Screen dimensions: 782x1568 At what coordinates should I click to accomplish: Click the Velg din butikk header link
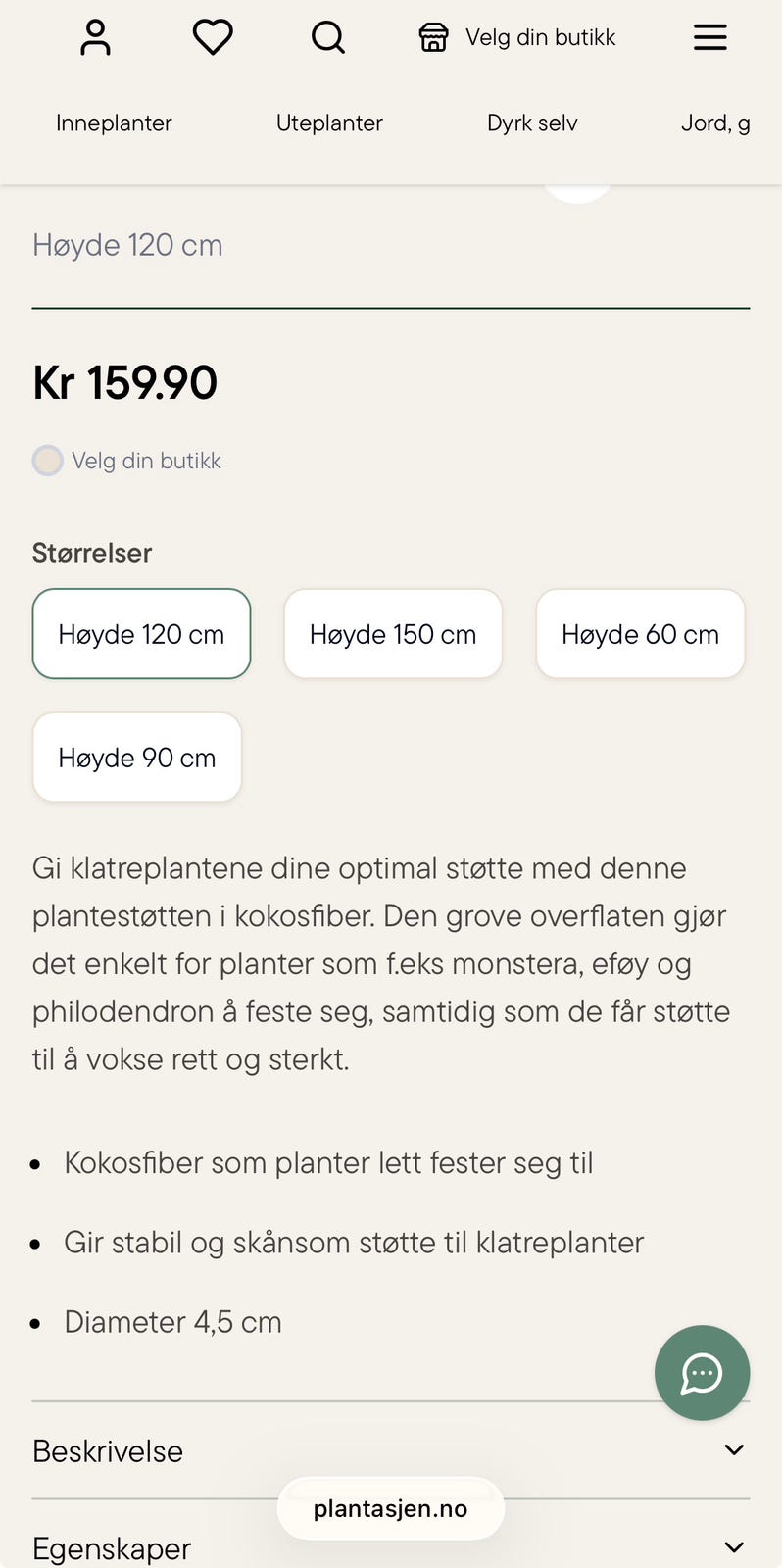tap(540, 37)
